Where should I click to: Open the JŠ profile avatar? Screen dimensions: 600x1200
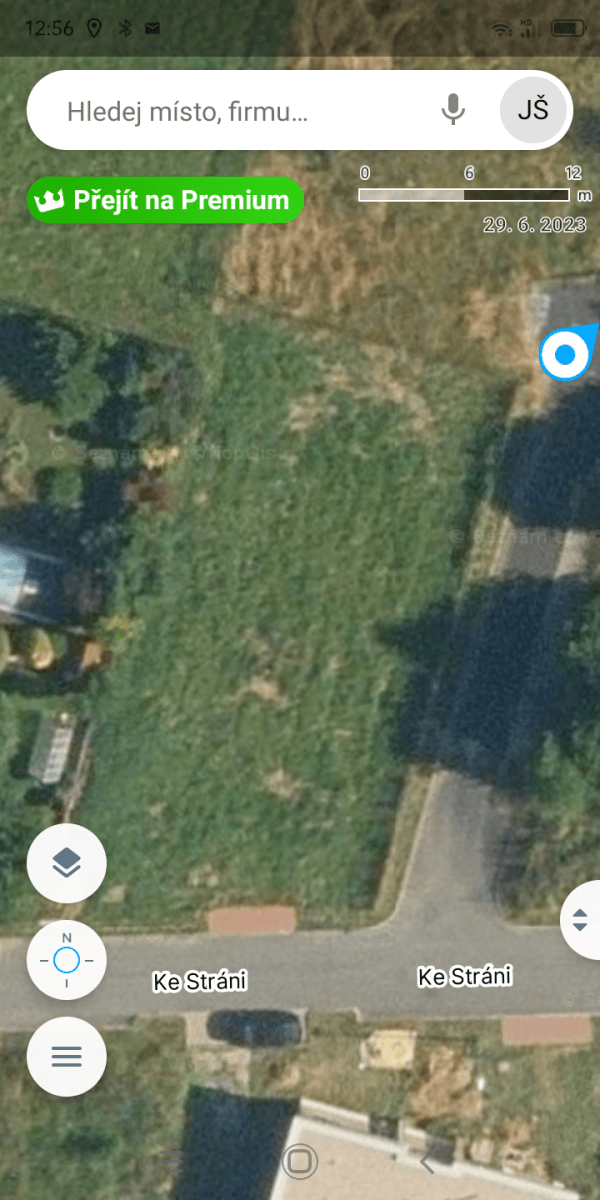click(533, 110)
